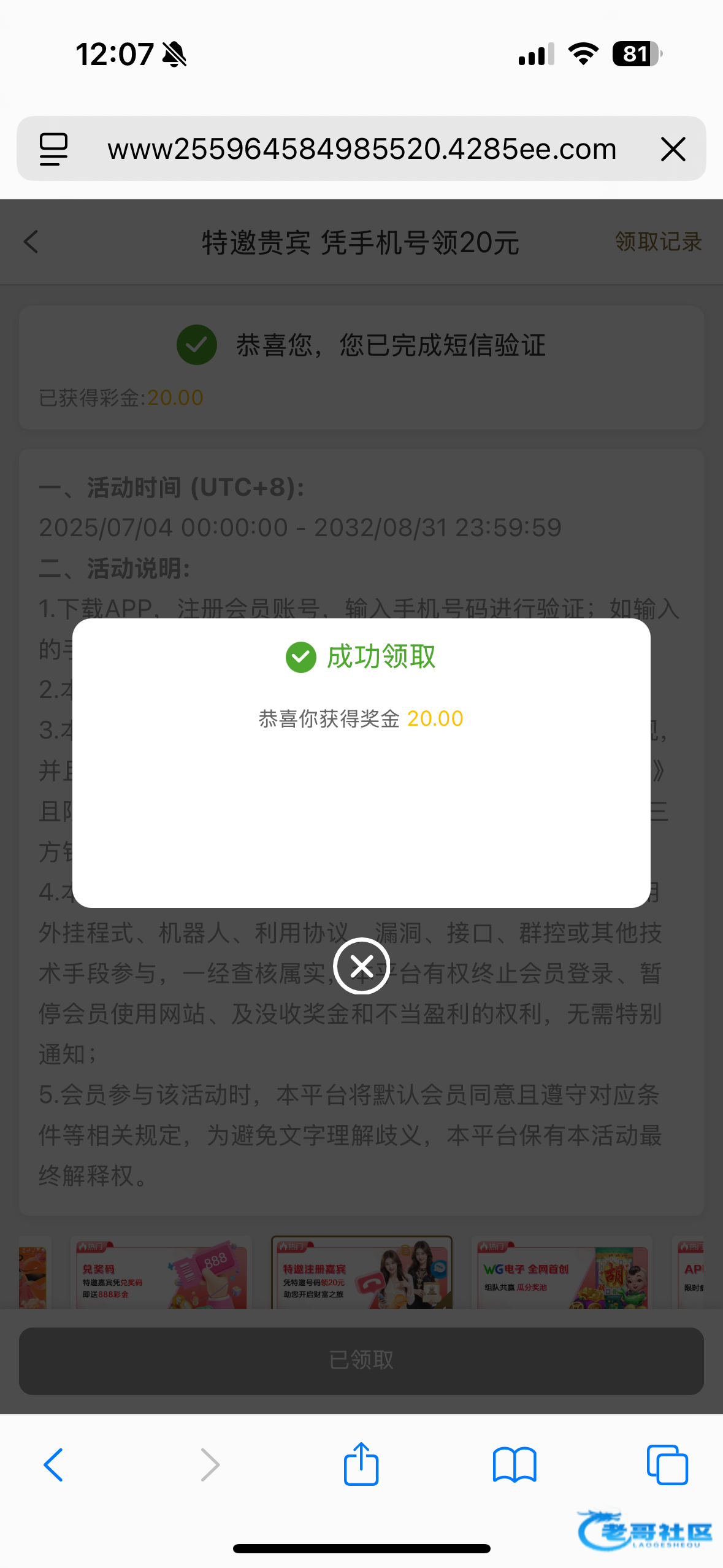Close the 成功领取 reward popup
723x1568 pixels.
click(x=361, y=966)
